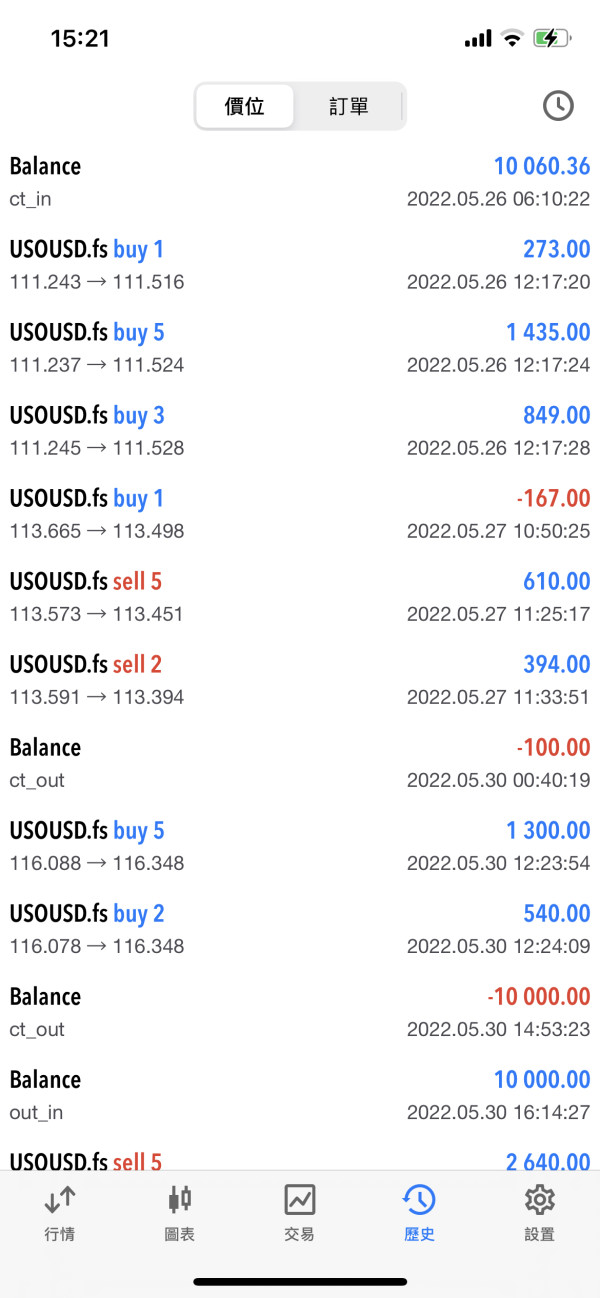The height and width of the screenshot is (1298, 600).
Task: Open the clock date-range filter
Action: 558,106
